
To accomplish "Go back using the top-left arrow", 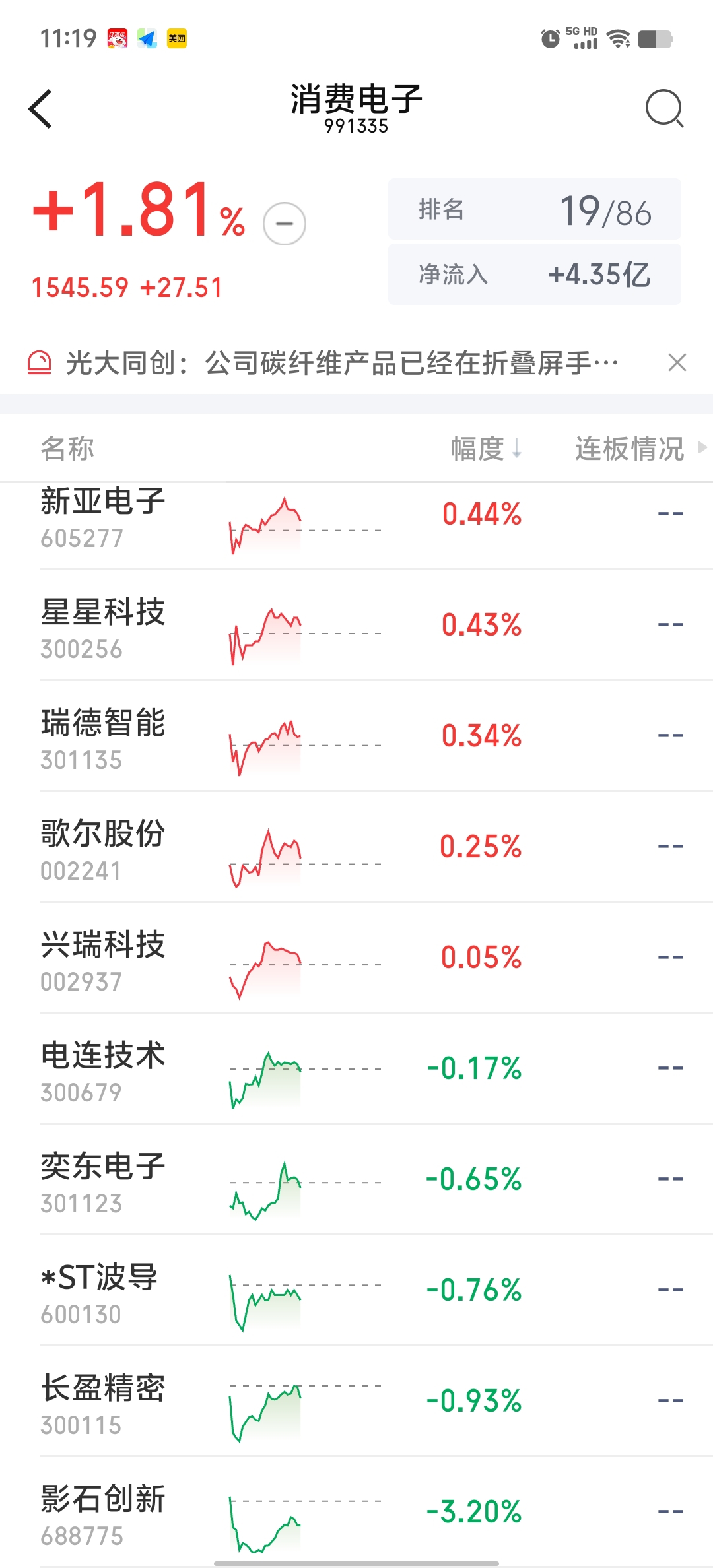I will (x=40, y=109).
